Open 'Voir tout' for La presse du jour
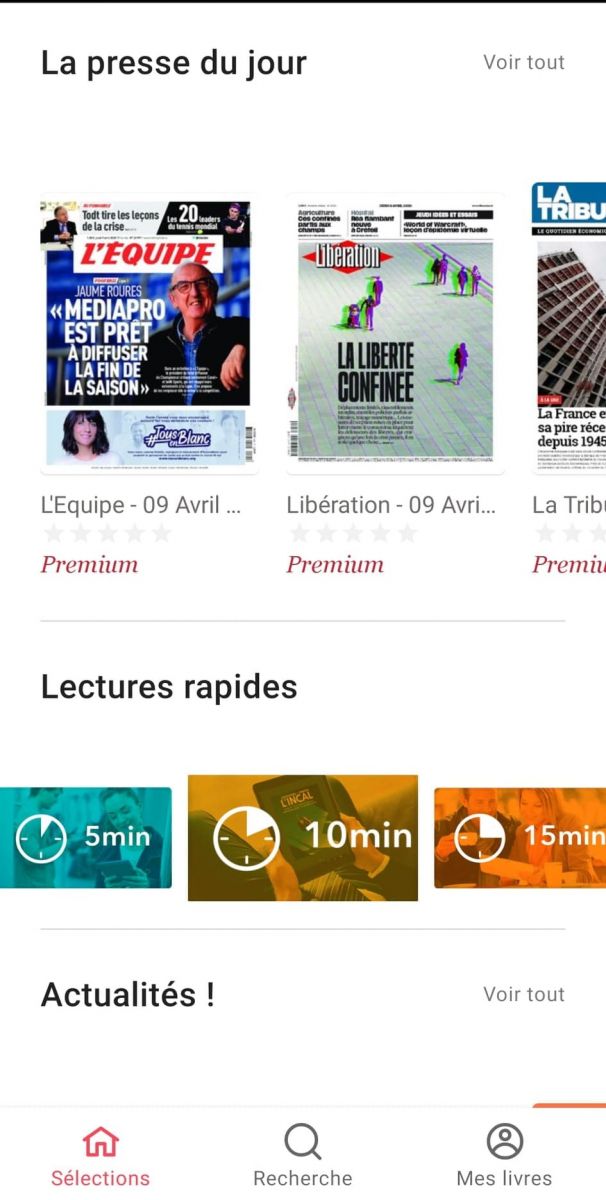The height and width of the screenshot is (1200, 606). click(x=524, y=62)
